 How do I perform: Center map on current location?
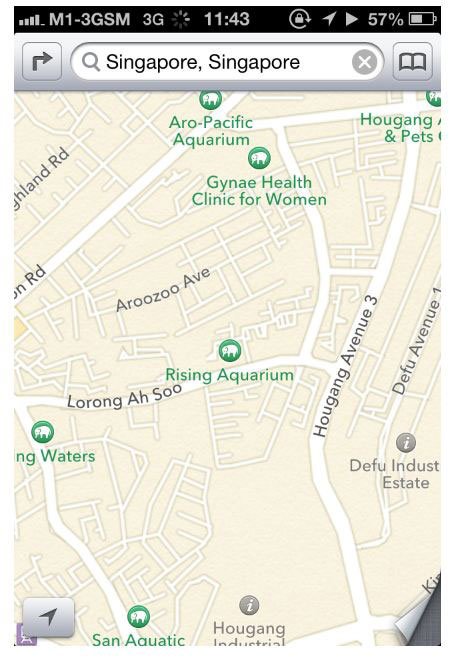(x=49, y=617)
